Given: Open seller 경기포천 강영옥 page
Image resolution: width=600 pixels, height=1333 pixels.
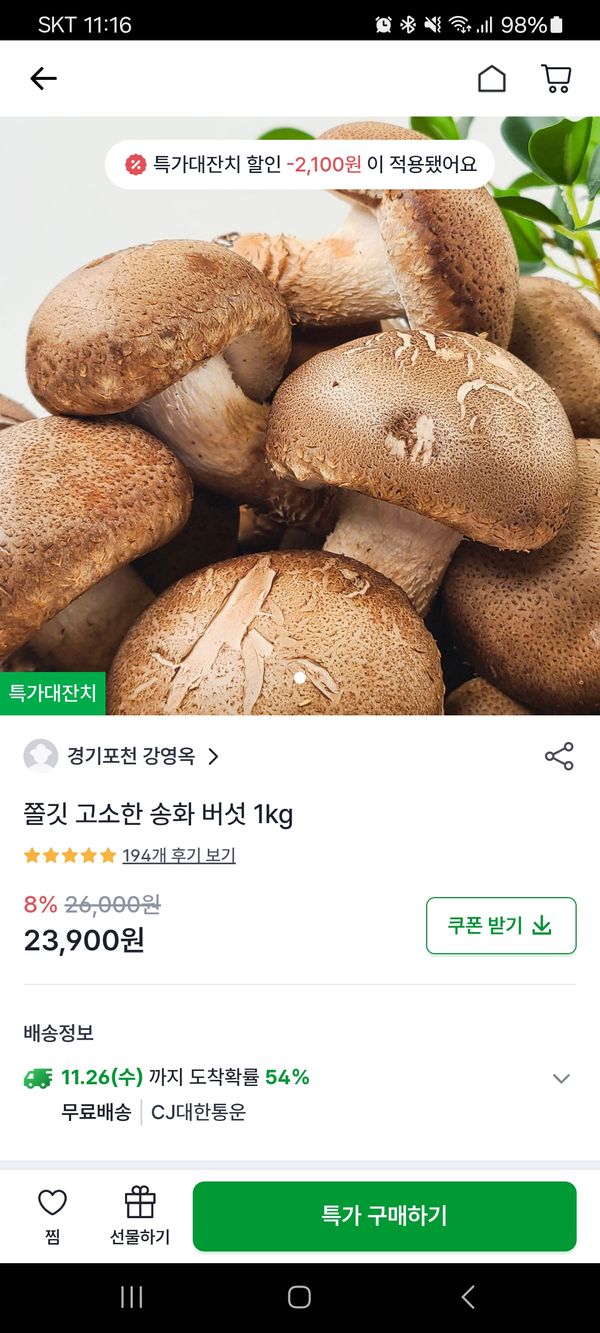Looking at the screenshot, I should (x=130, y=756).
